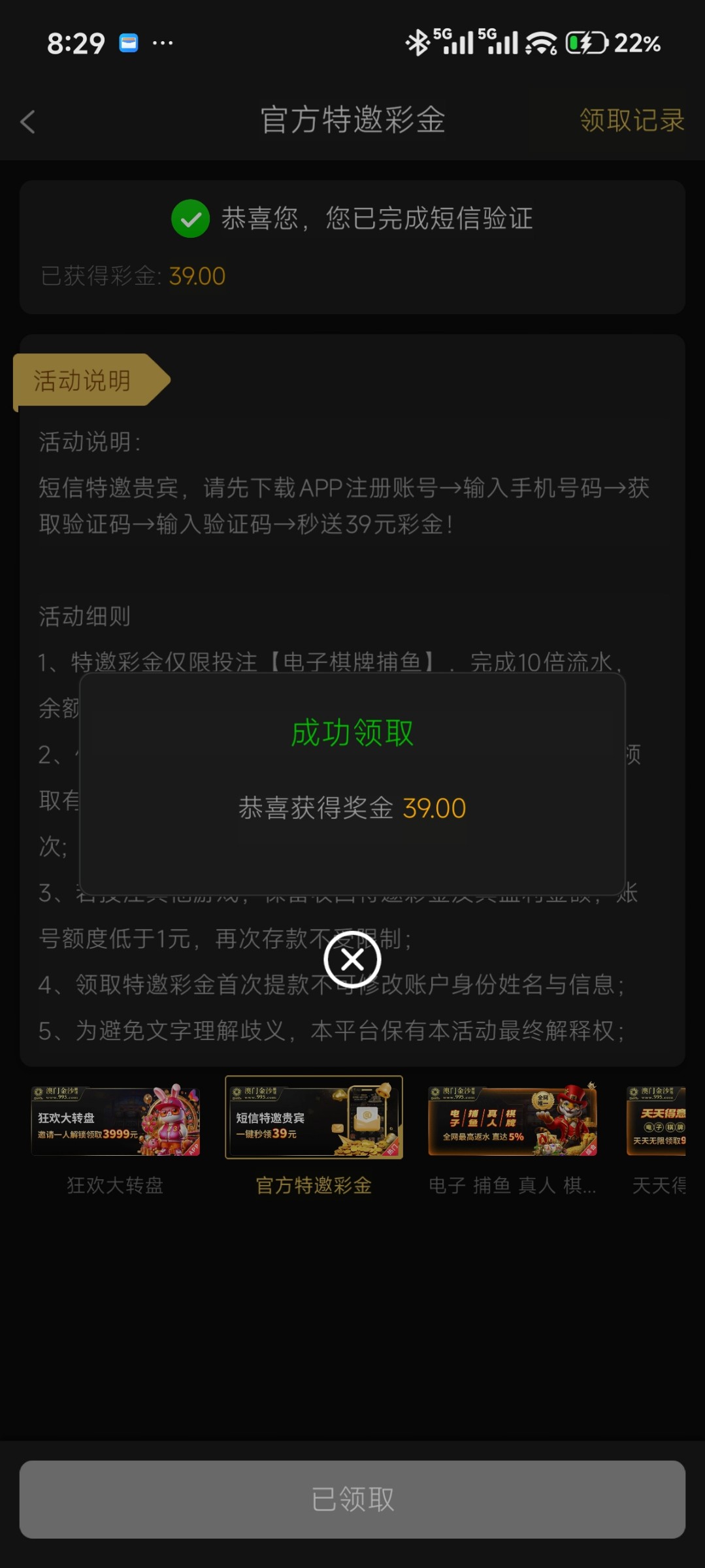Select the 官方特邀彩金 promotion card
The width and height of the screenshot is (705, 1568).
pyautogui.click(x=314, y=1119)
